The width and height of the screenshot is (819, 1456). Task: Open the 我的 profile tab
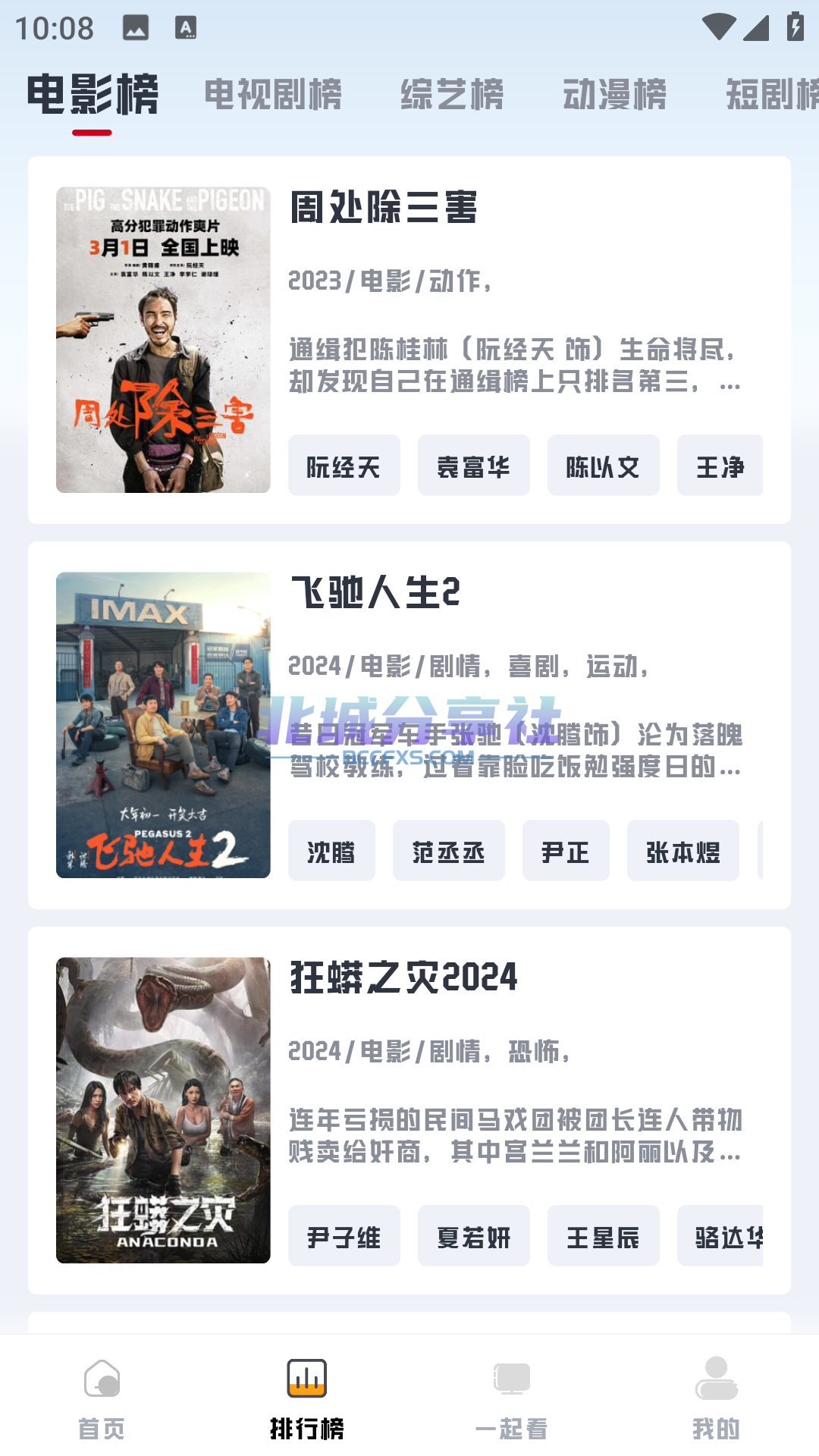tap(717, 1399)
